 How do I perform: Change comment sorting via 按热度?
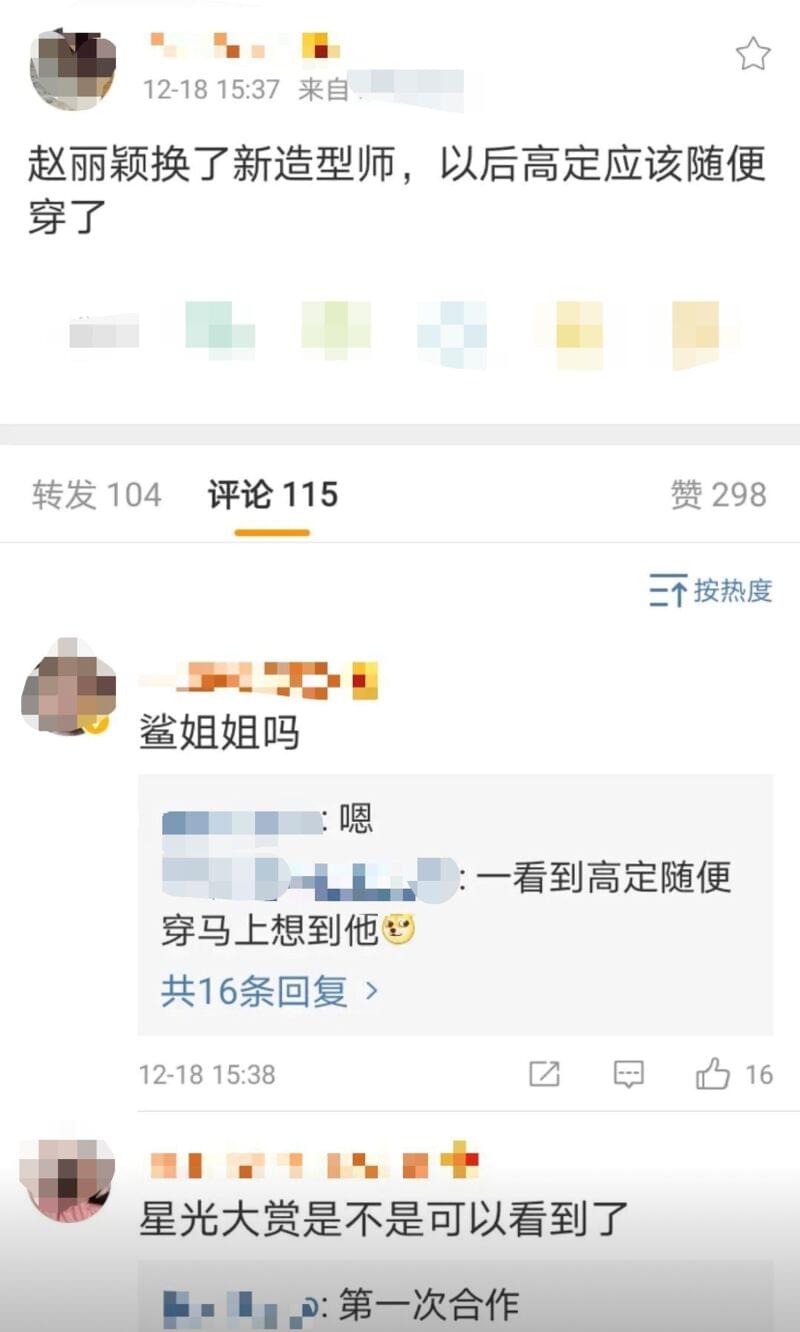[711, 591]
